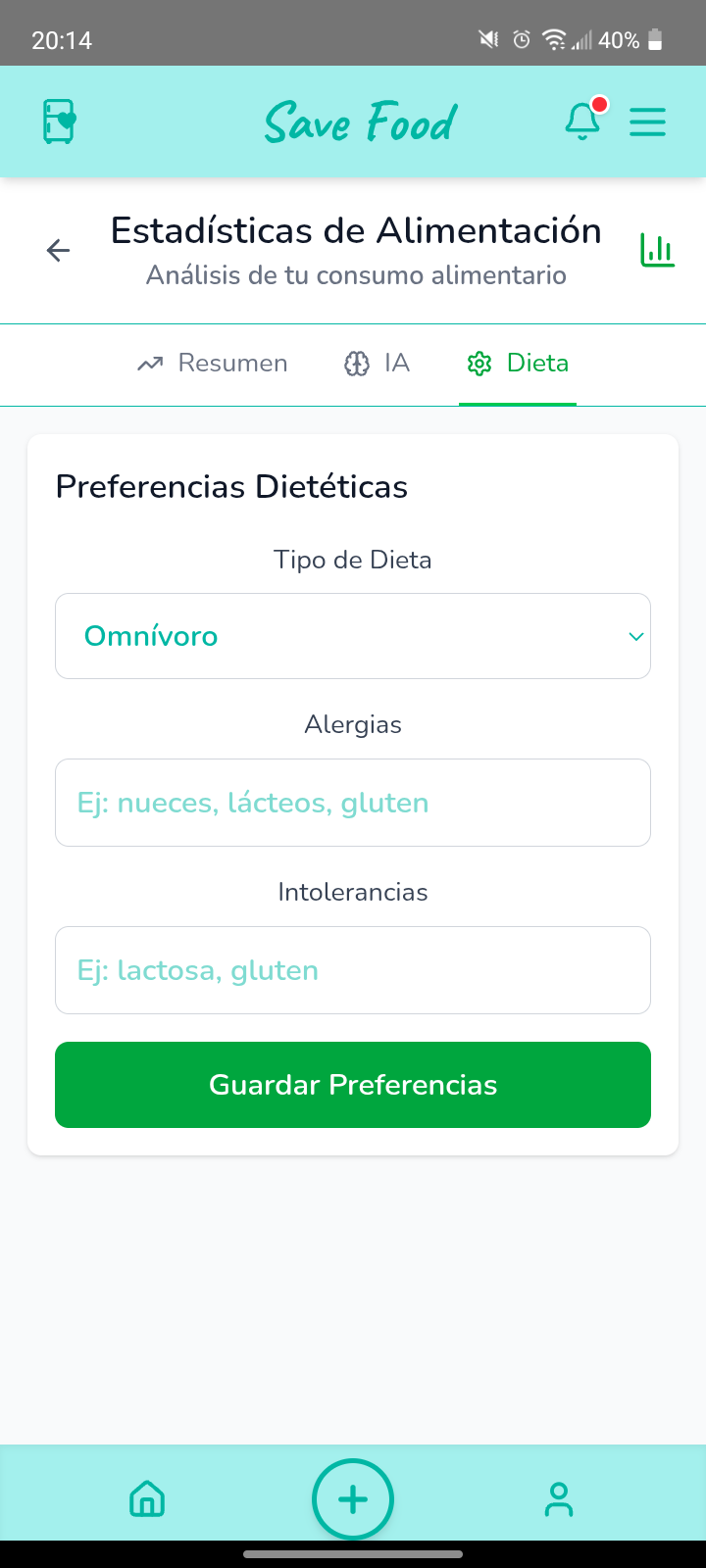Viewport: 706px width, 1568px height.
Task: Click the Alergias input field
Action: pos(353,802)
